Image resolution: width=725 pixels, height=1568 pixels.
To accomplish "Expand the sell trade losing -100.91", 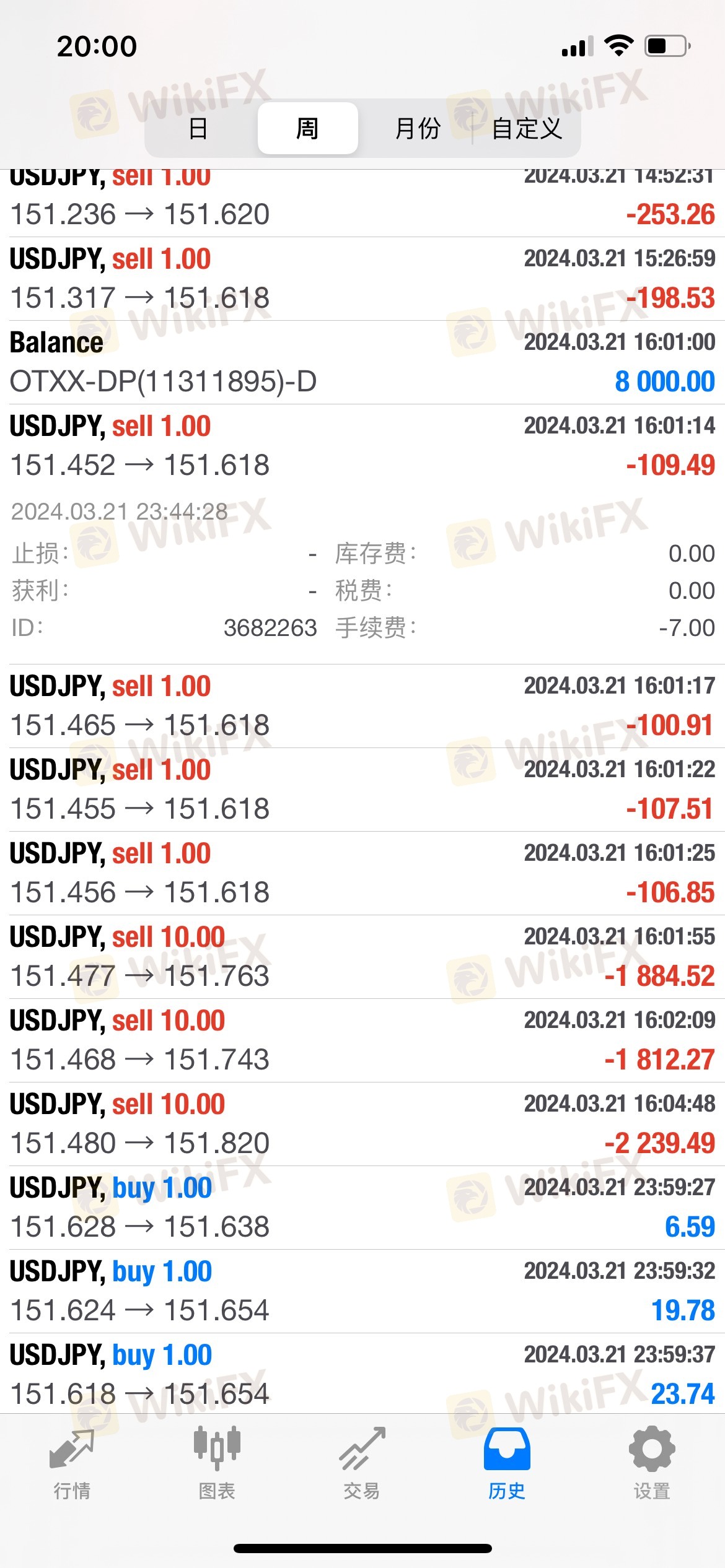I will coord(362,706).
